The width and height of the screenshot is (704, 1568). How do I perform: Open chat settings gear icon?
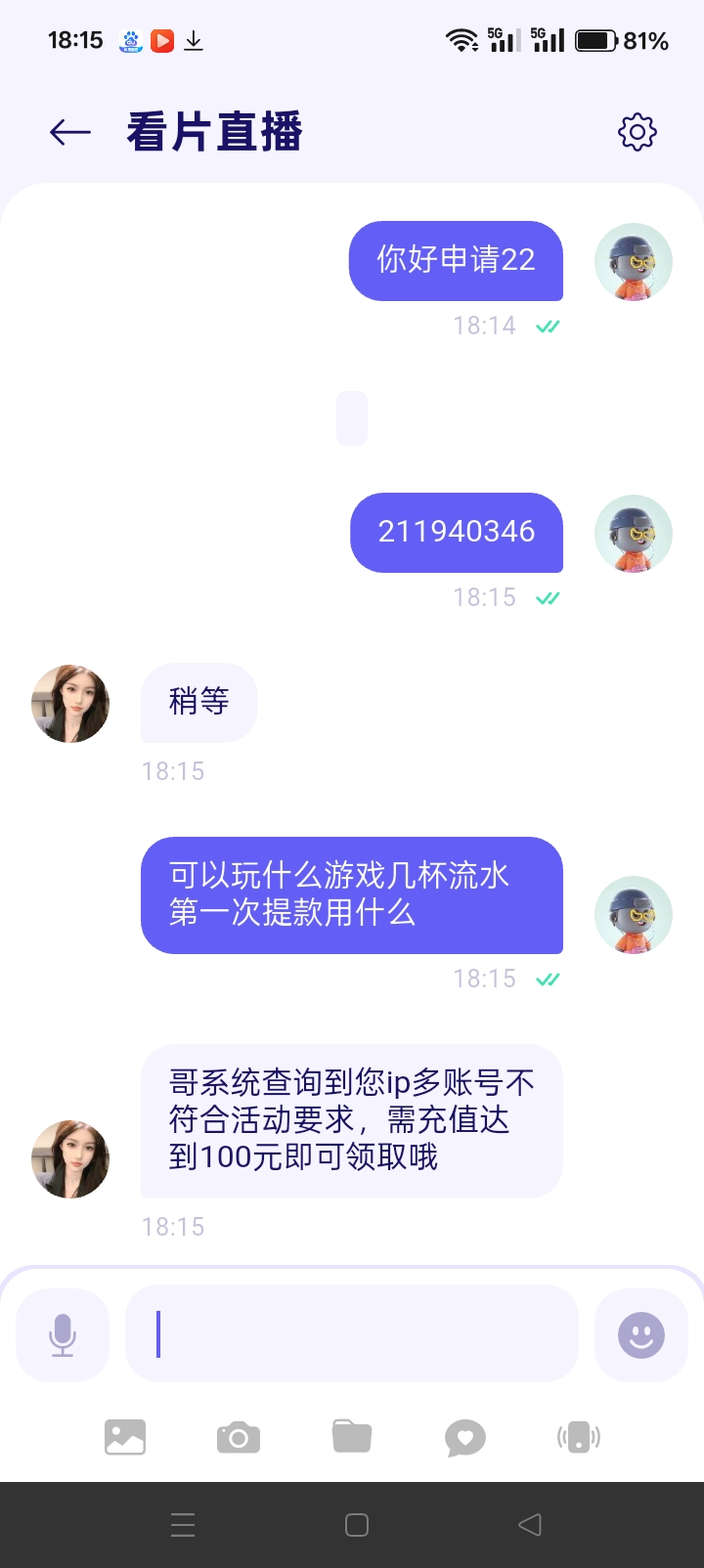(637, 132)
